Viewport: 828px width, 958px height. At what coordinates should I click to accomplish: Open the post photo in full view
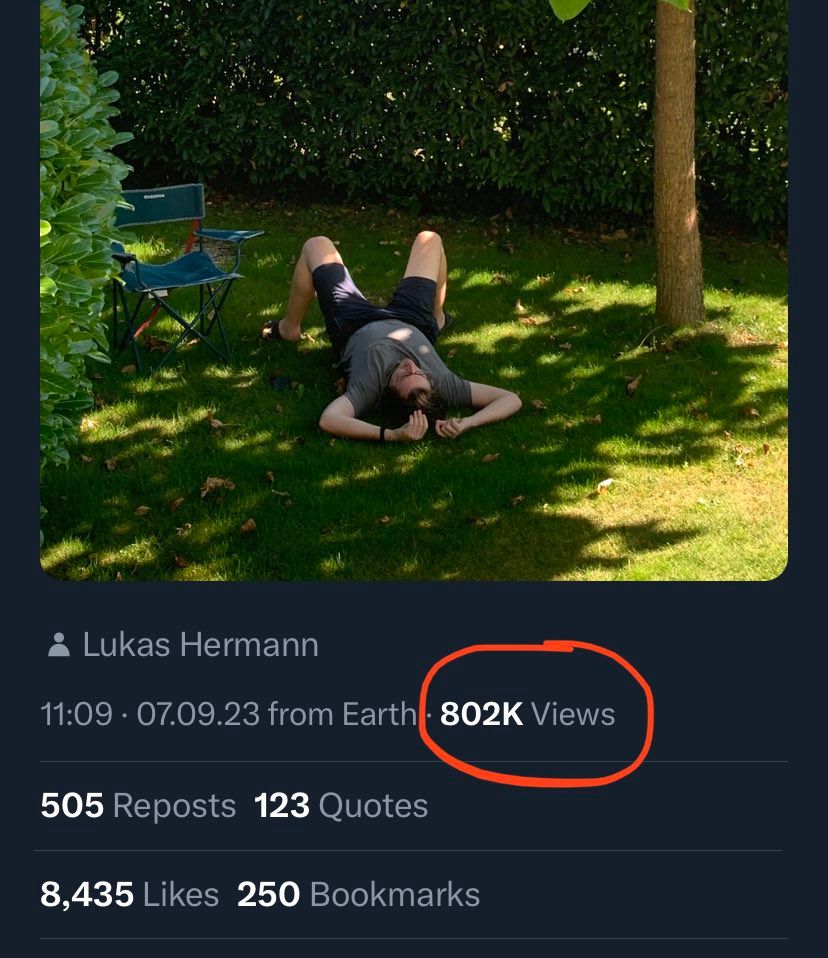click(x=414, y=290)
